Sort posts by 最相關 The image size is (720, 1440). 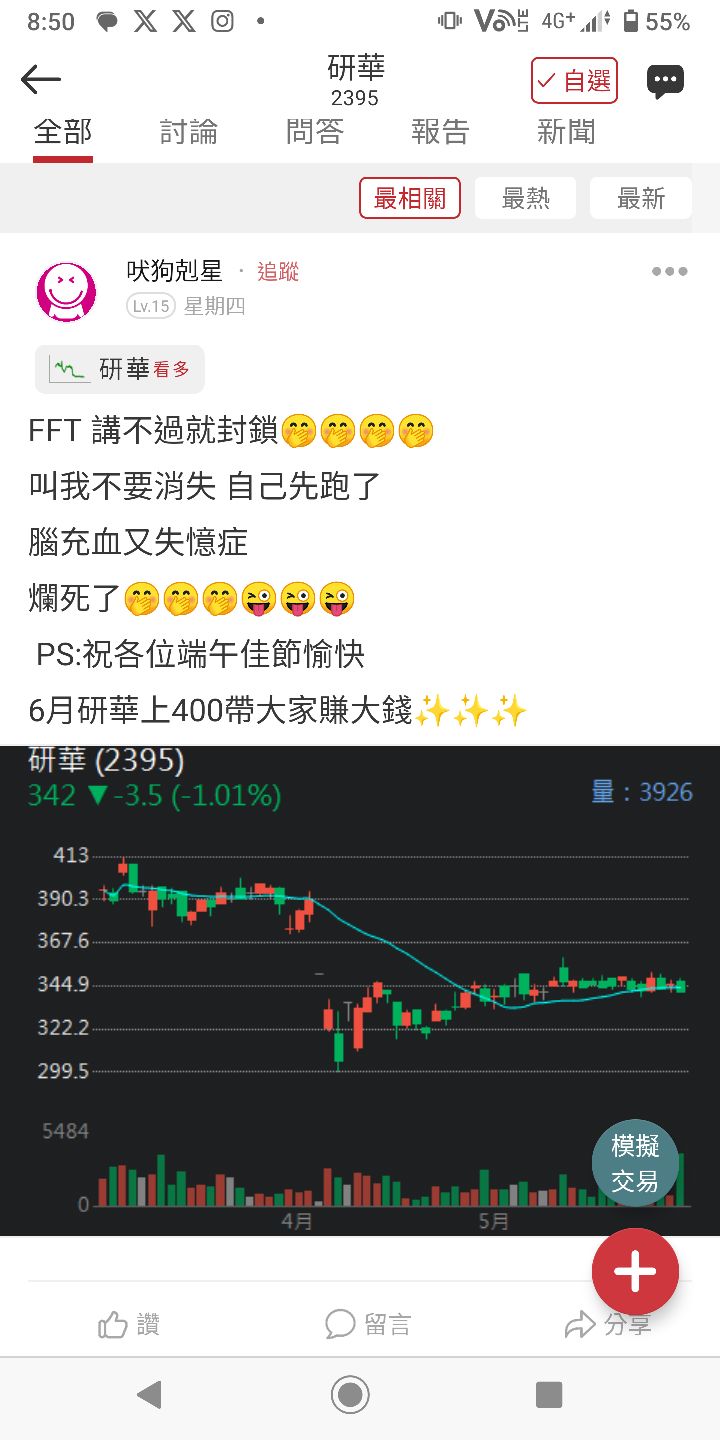(410, 199)
